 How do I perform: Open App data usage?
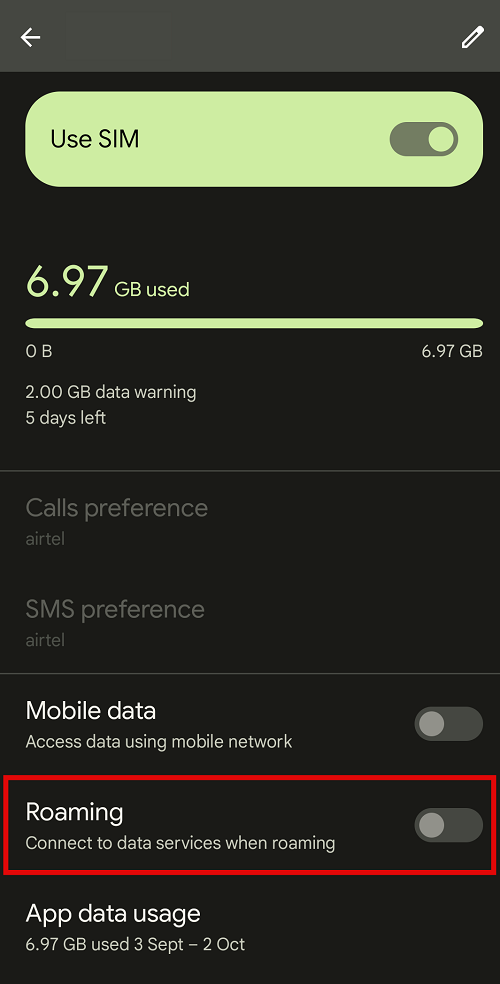pyautogui.click(x=250, y=926)
